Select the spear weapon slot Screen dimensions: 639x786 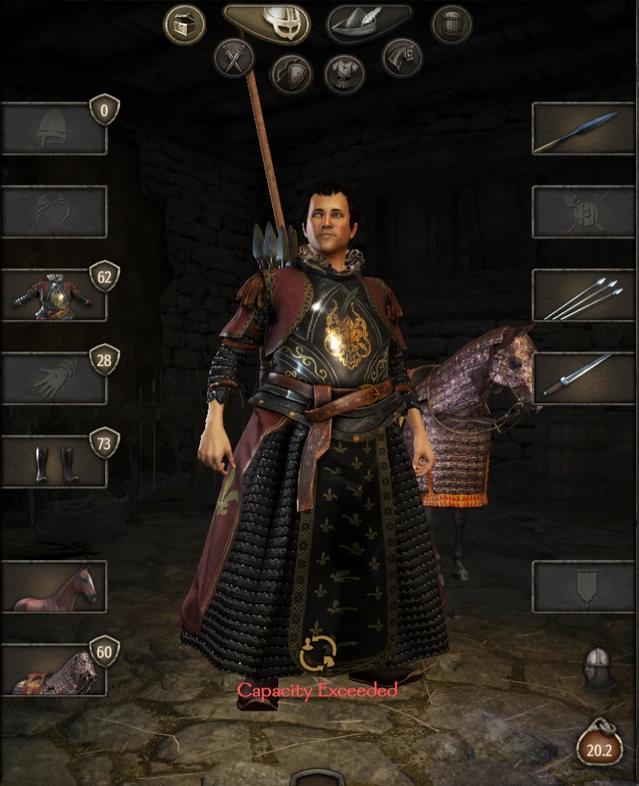(583, 129)
